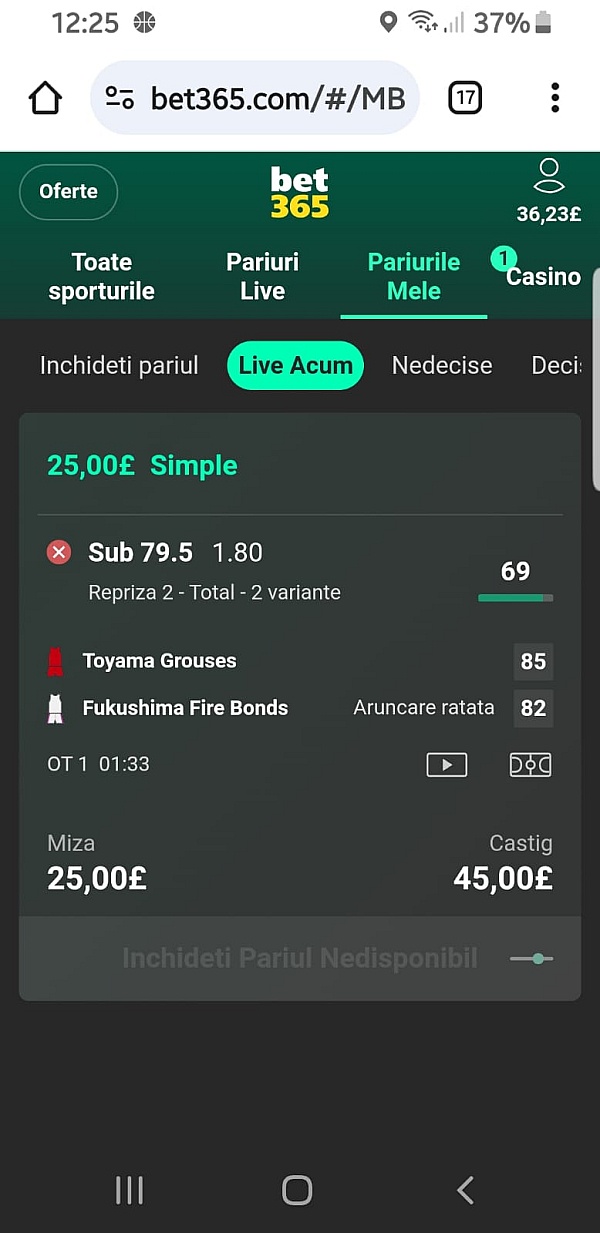Open the Oferte button
Viewport: 600px width, 1233px height.
click(x=69, y=192)
